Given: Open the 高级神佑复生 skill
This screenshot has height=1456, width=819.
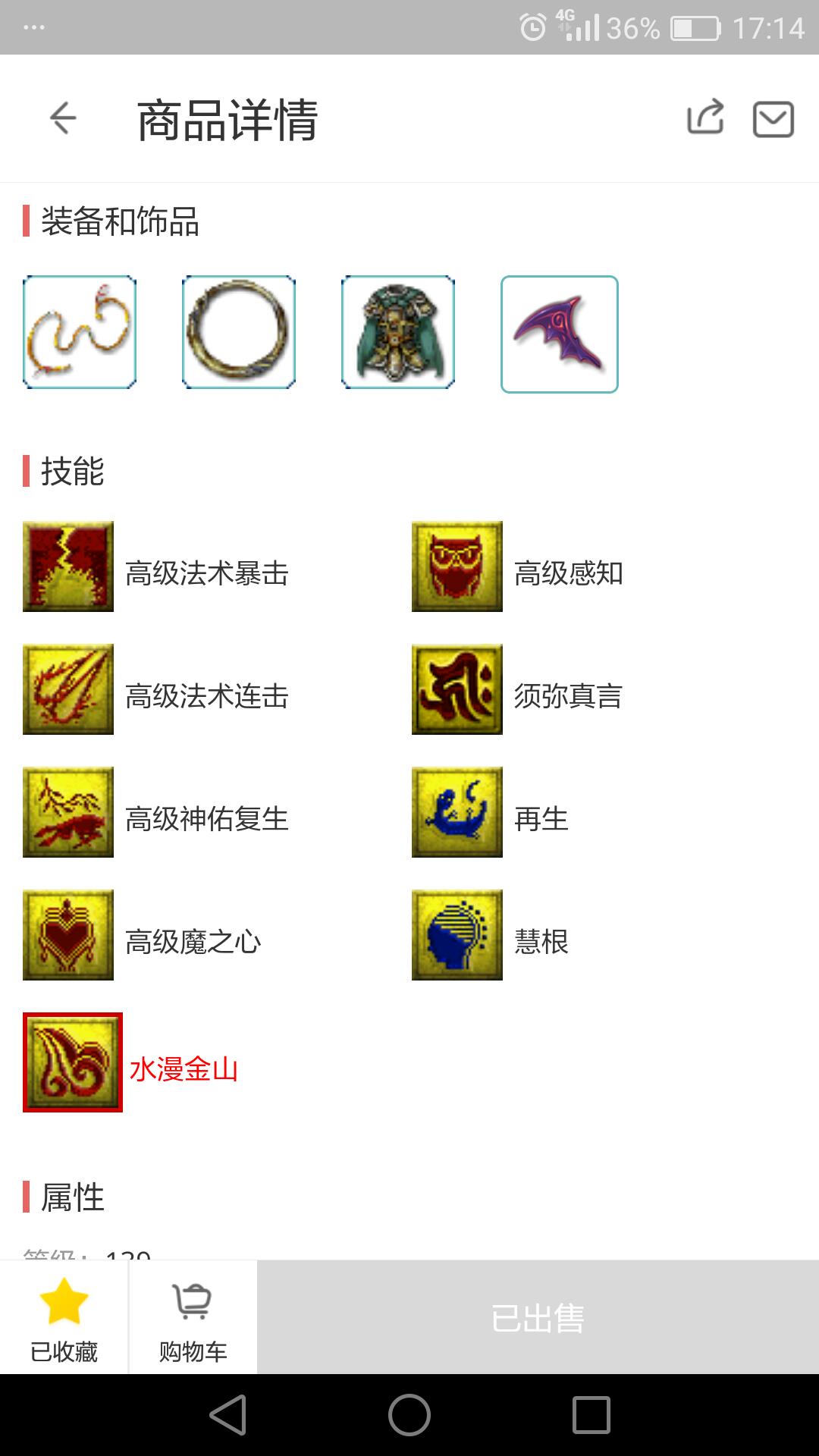Looking at the screenshot, I should (x=68, y=812).
